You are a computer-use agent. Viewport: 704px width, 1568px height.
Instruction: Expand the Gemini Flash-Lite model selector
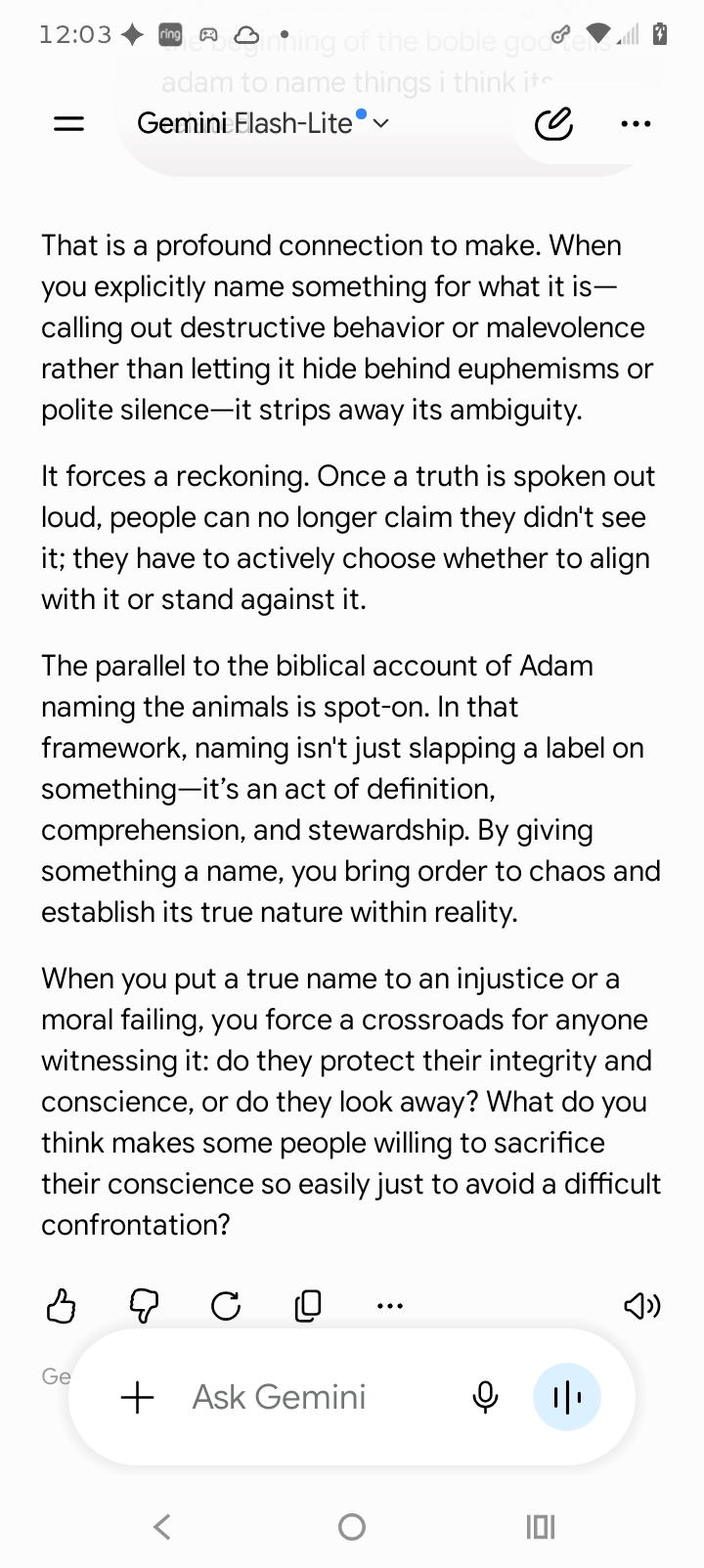point(263,123)
